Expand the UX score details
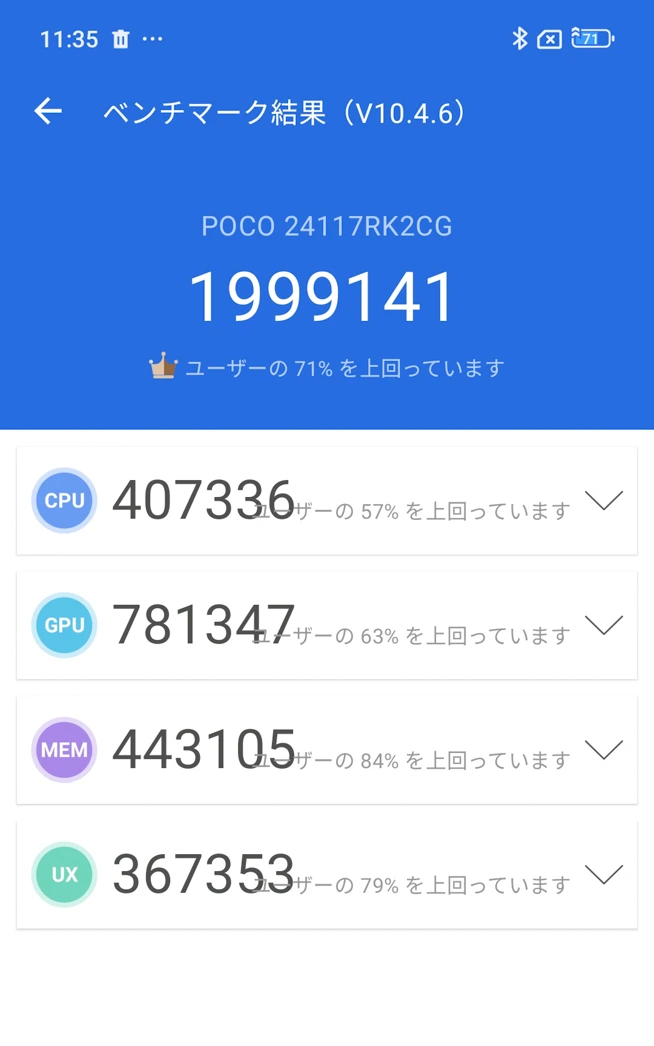The height and width of the screenshot is (1046, 654). (604, 875)
